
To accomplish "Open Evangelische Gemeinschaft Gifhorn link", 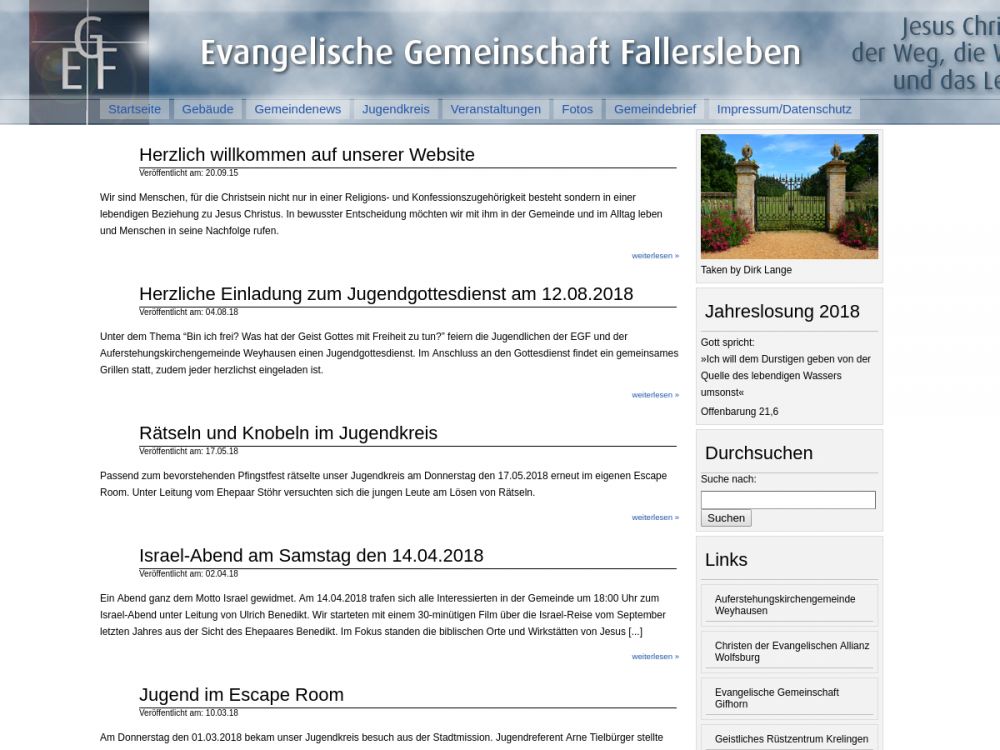I will coord(776,698).
